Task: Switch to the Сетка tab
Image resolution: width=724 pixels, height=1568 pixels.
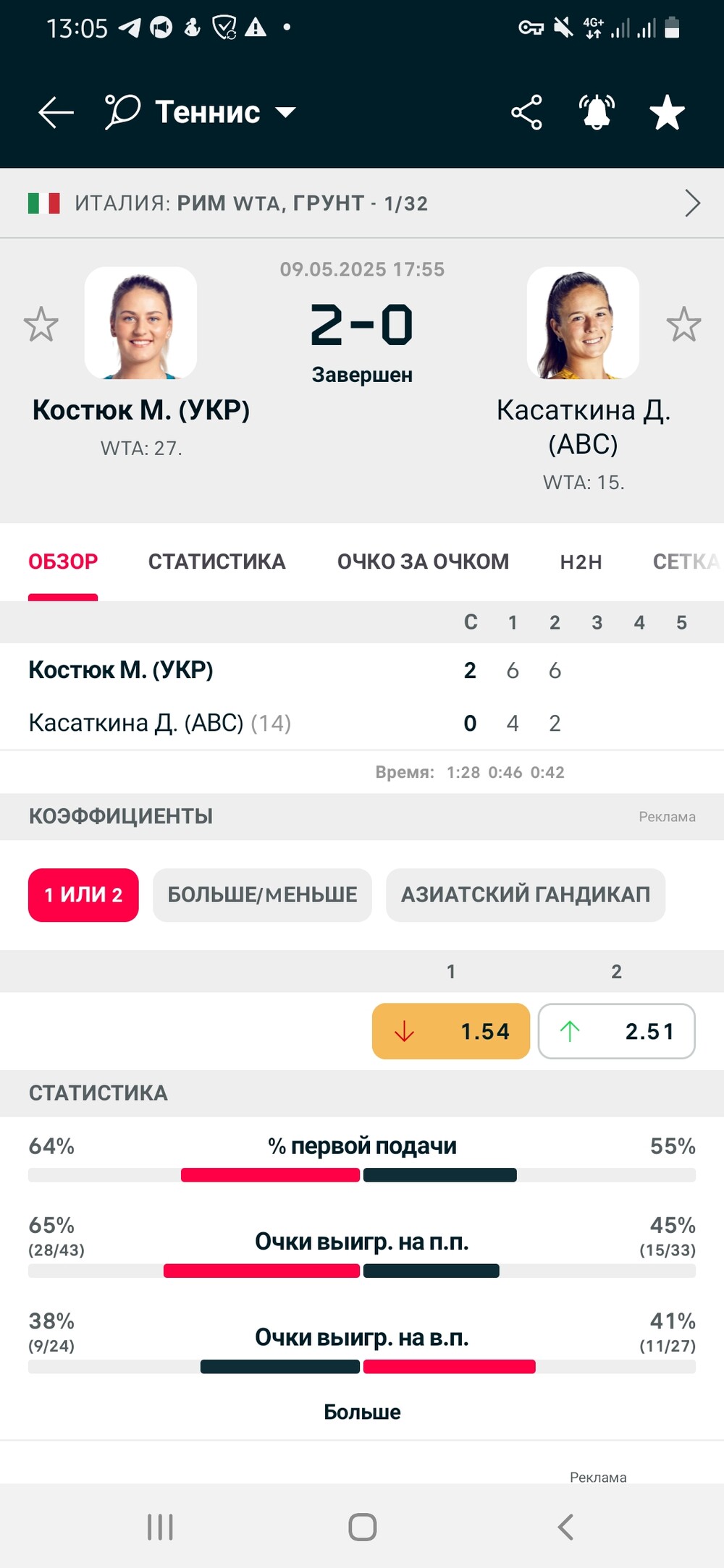Action: tap(686, 561)
